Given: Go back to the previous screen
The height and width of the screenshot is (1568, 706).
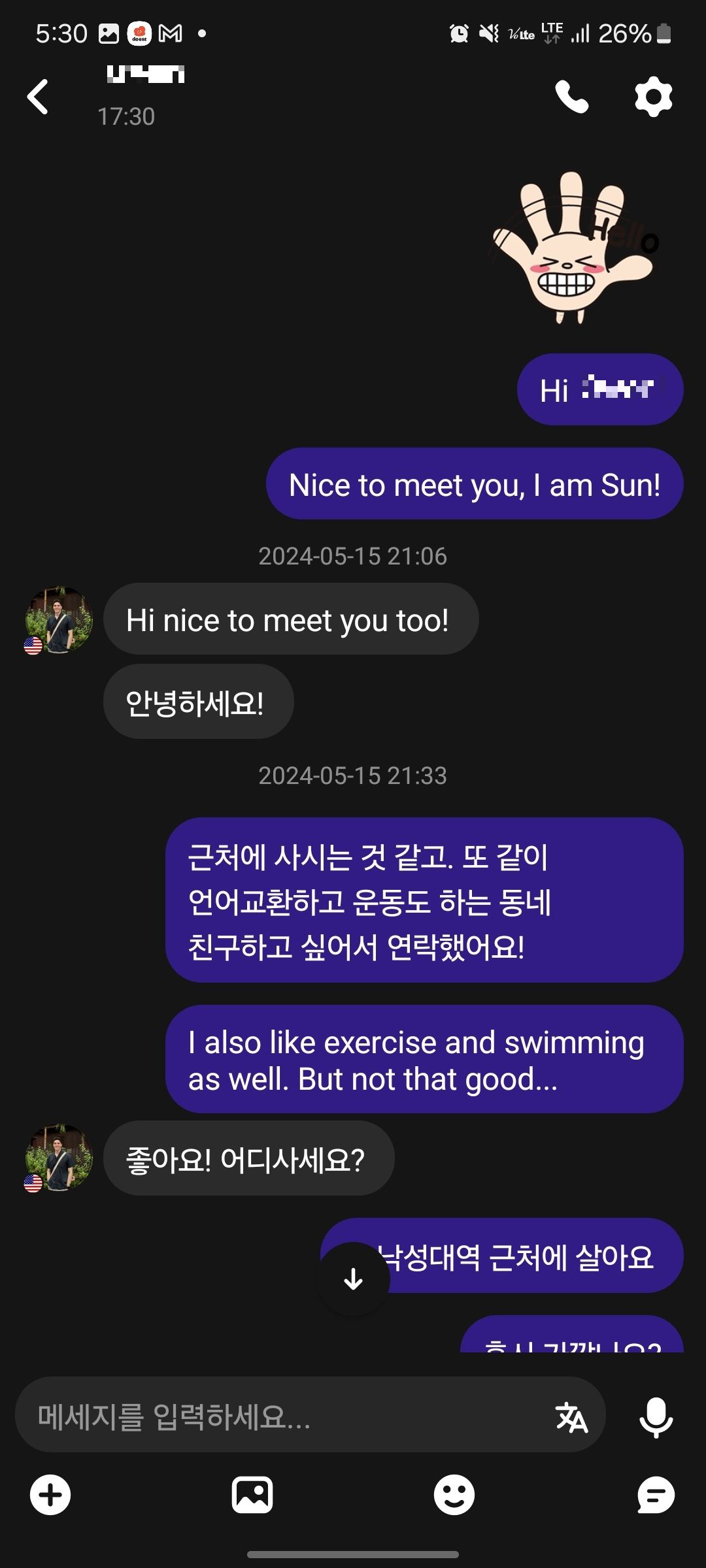Looking at the screenshot, I should click(x=38, y=97).
